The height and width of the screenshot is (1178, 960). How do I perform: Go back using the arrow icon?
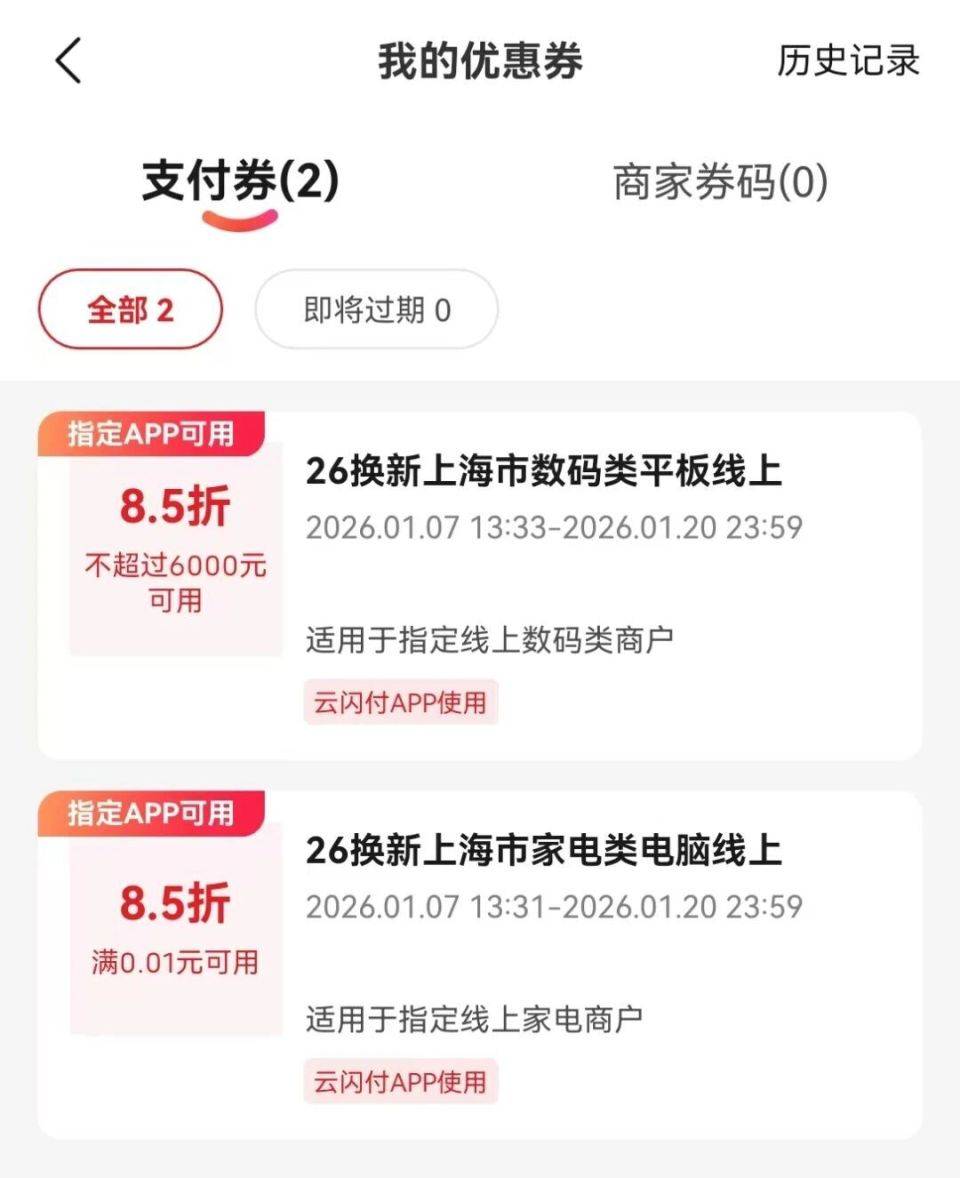(x=68, y=61)
